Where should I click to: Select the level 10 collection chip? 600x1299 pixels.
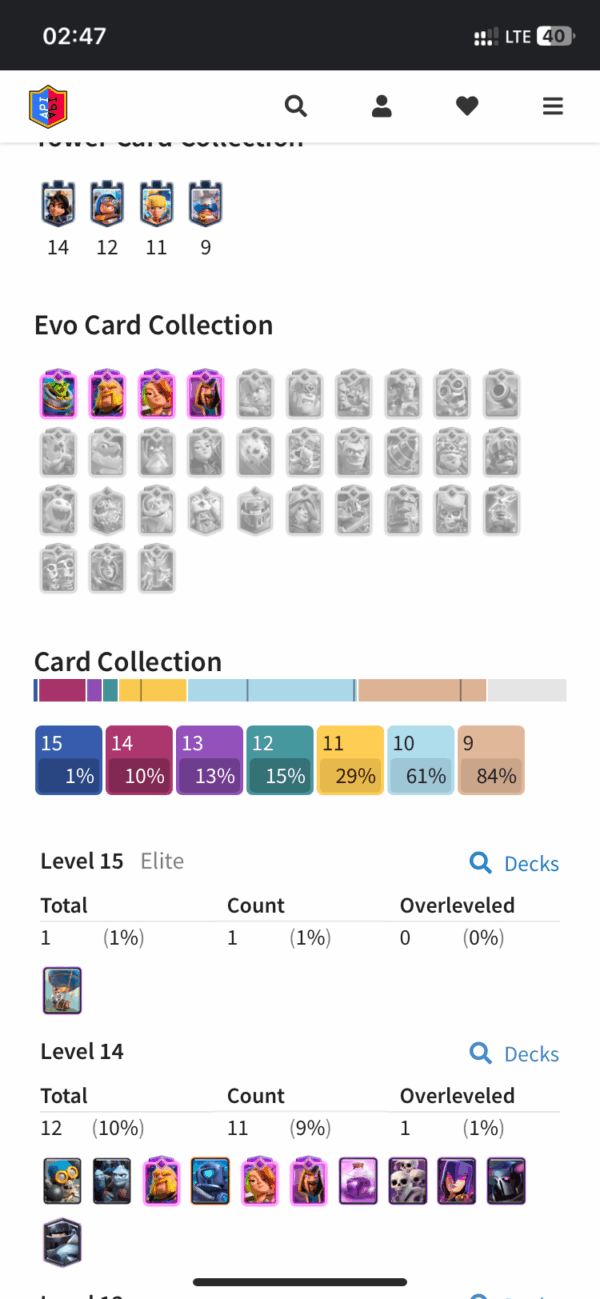[421, 760]
